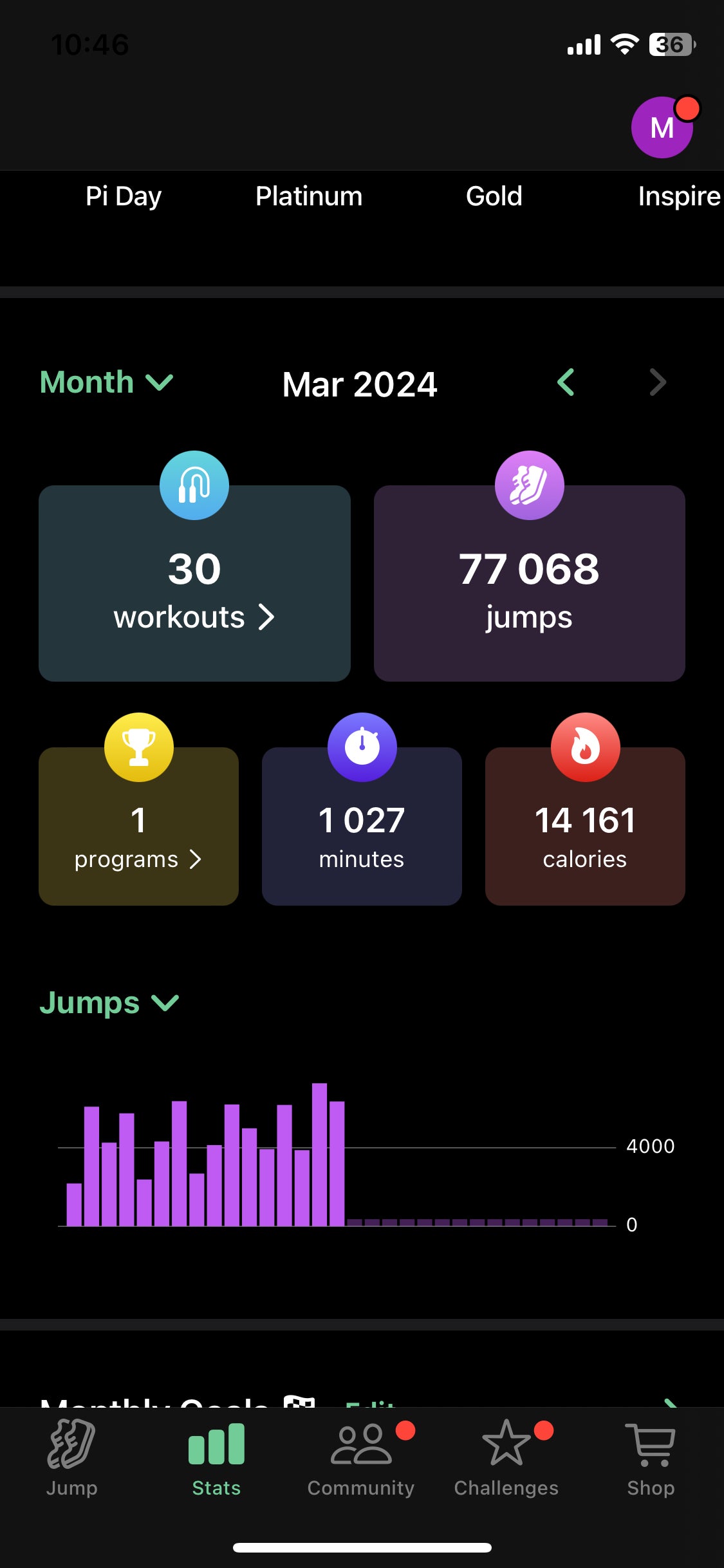The width and height of the screenshot is (724, 1568).
Task: Select the Inspire badge
Action: 678,196
